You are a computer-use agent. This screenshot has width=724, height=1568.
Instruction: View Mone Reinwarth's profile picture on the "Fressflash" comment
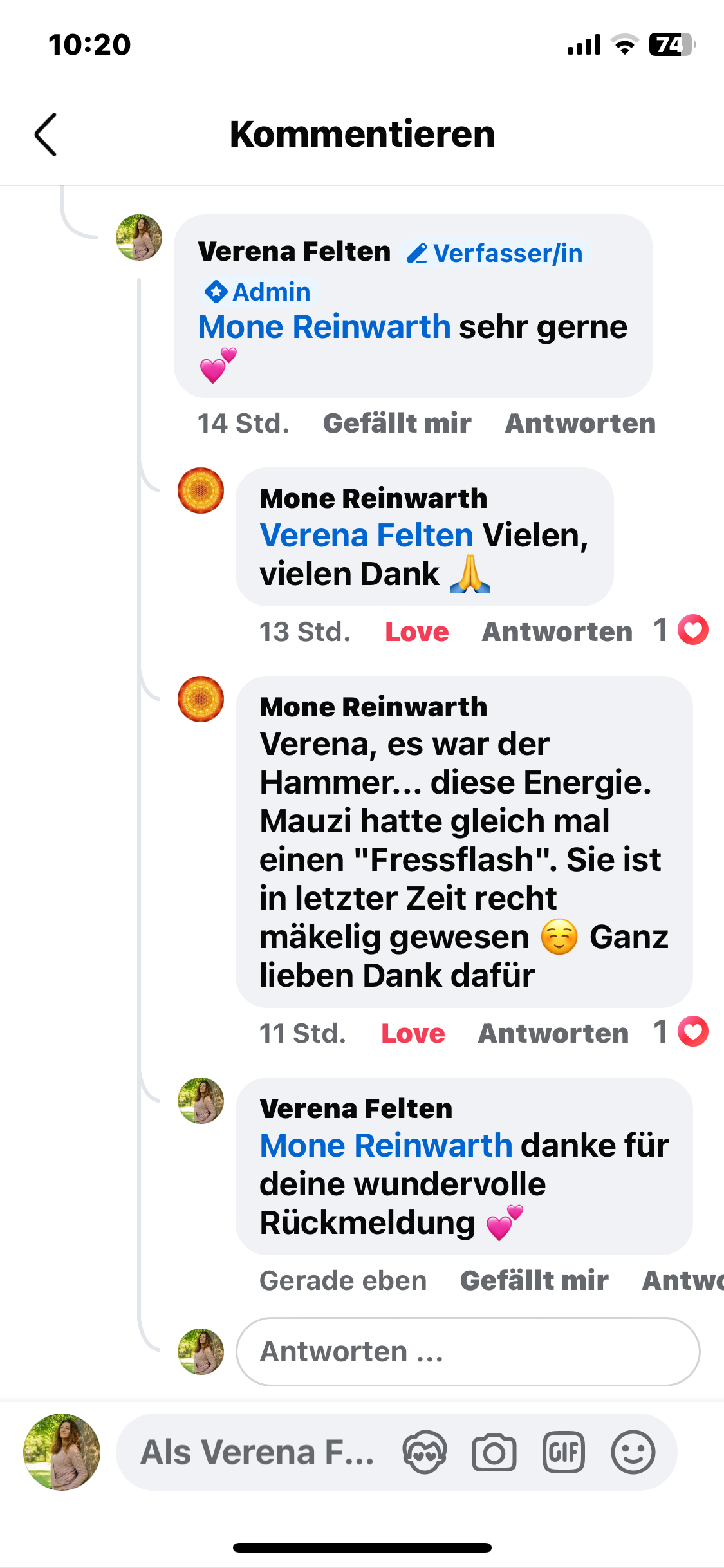pos(201,699)
